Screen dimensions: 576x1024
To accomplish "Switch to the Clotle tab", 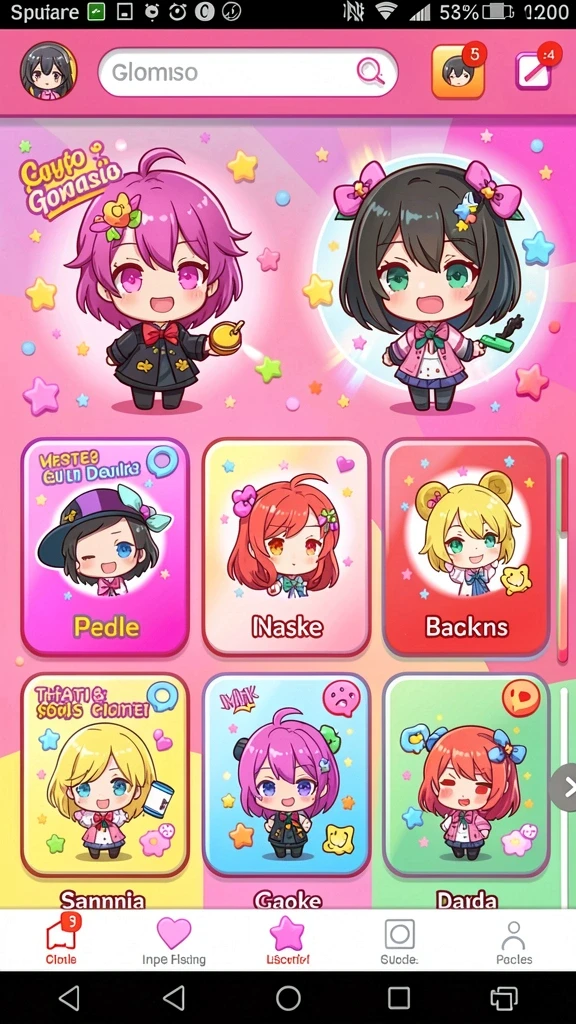I will pos(61,940).
